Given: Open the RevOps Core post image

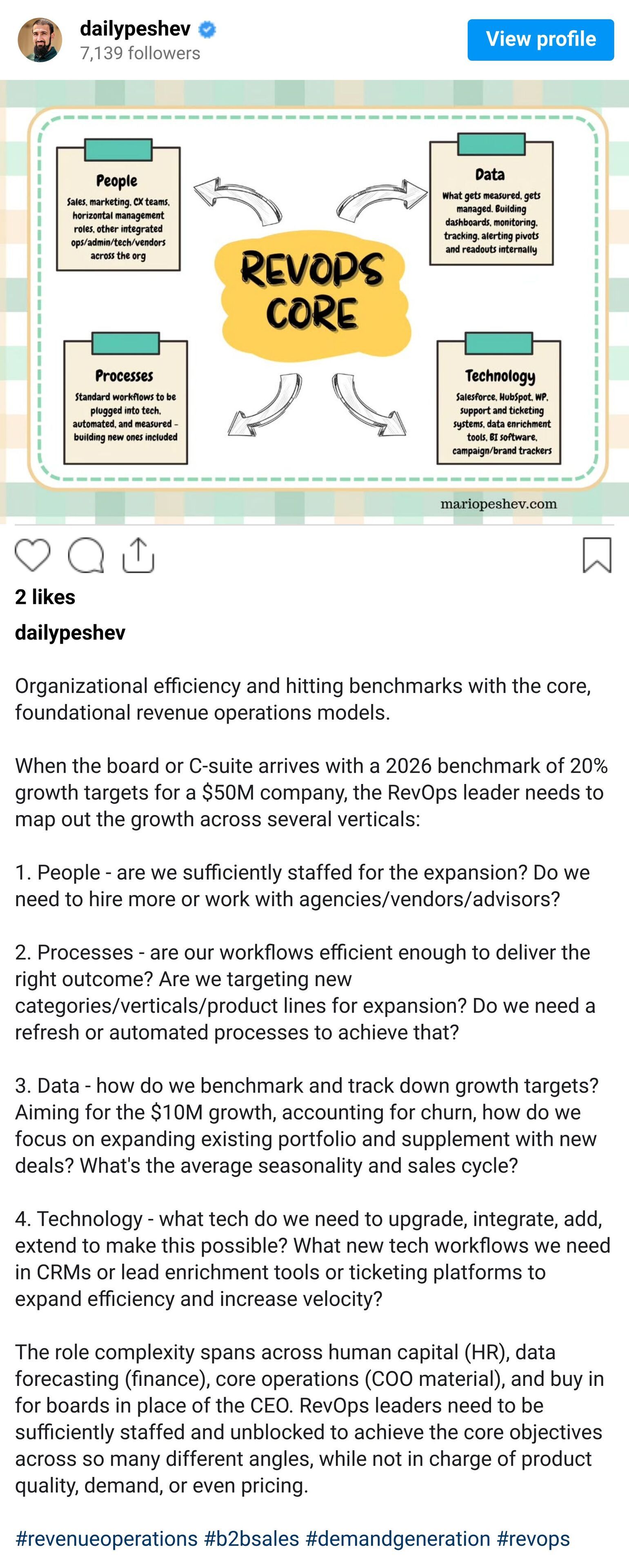Looking at the screenshot, I should [x=314, y=301].
